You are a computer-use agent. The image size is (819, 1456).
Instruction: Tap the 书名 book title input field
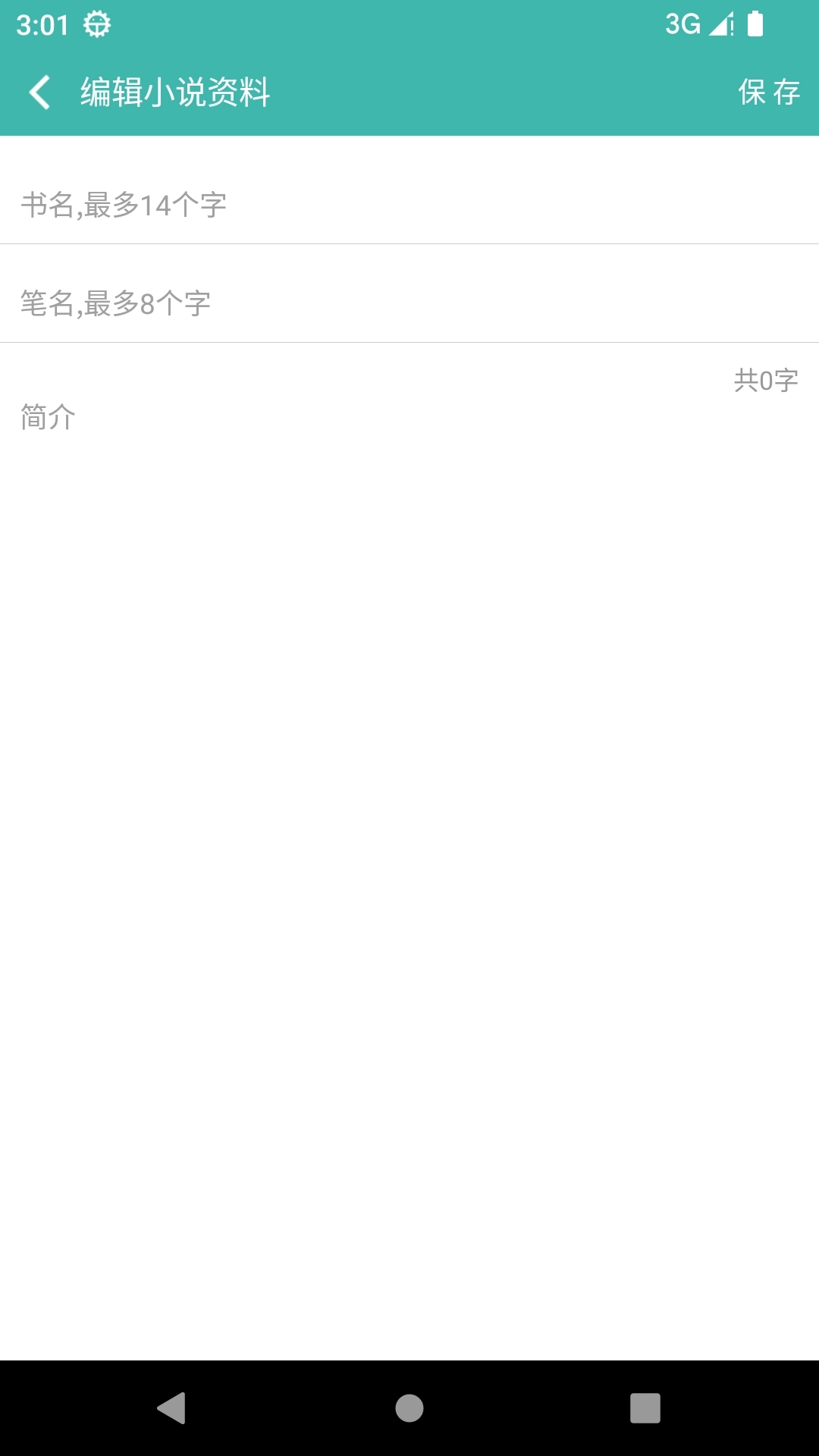pos(303,203)
